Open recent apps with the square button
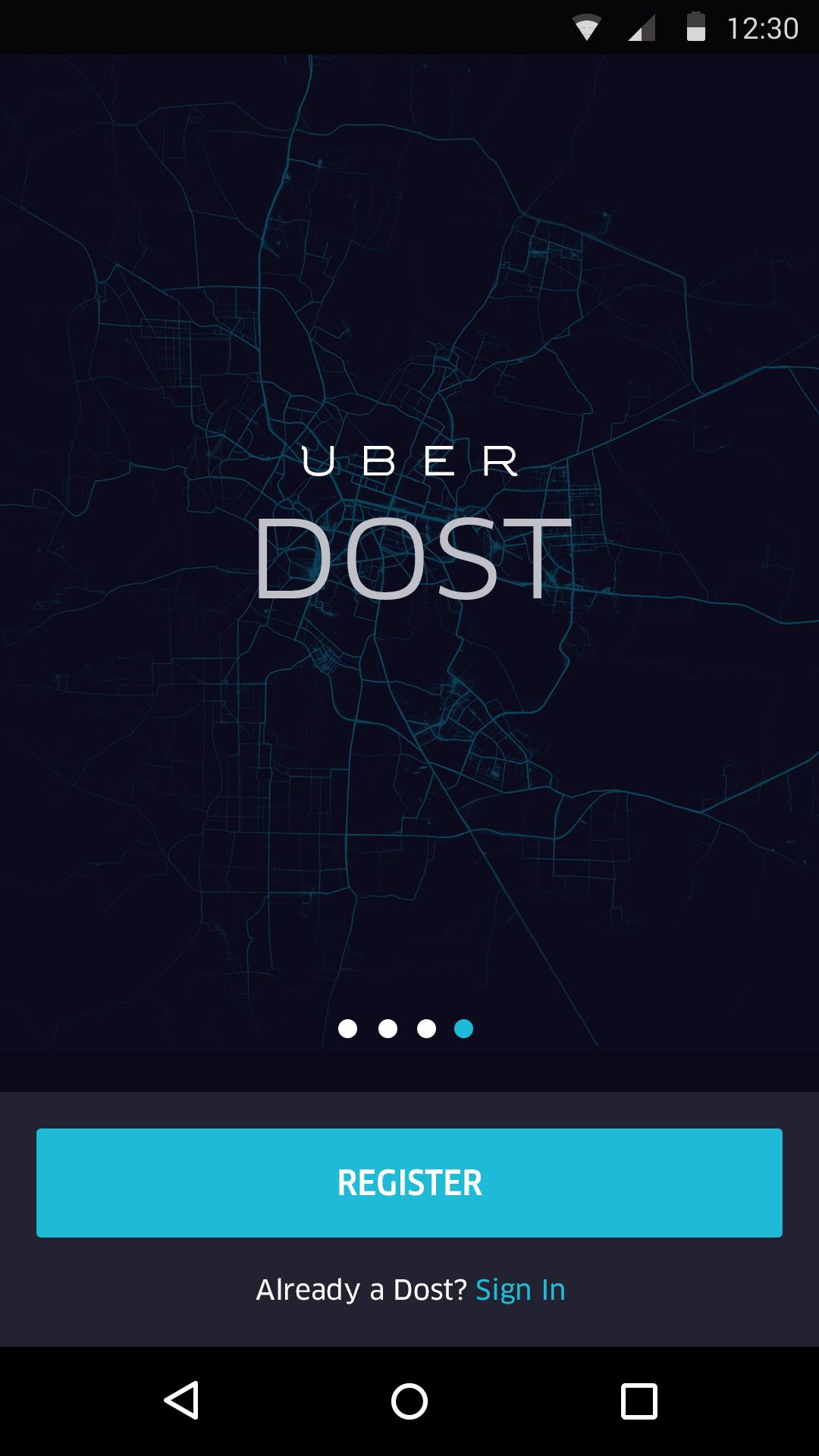 (x=637, y=1399)
